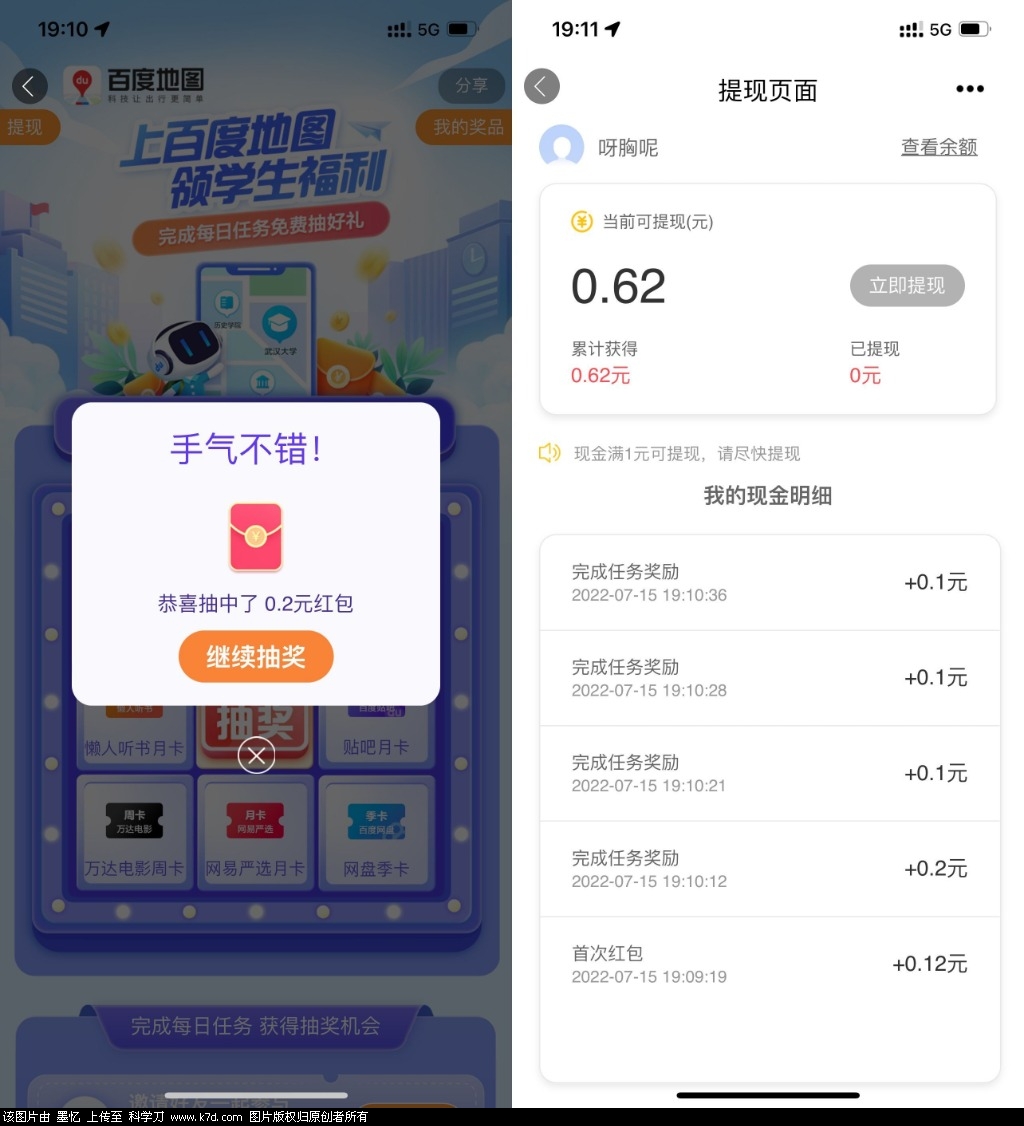Tap the 查看余额 link
Image resolution: width=1024 pixels, height=1126 pixels.
coord(938,147)
